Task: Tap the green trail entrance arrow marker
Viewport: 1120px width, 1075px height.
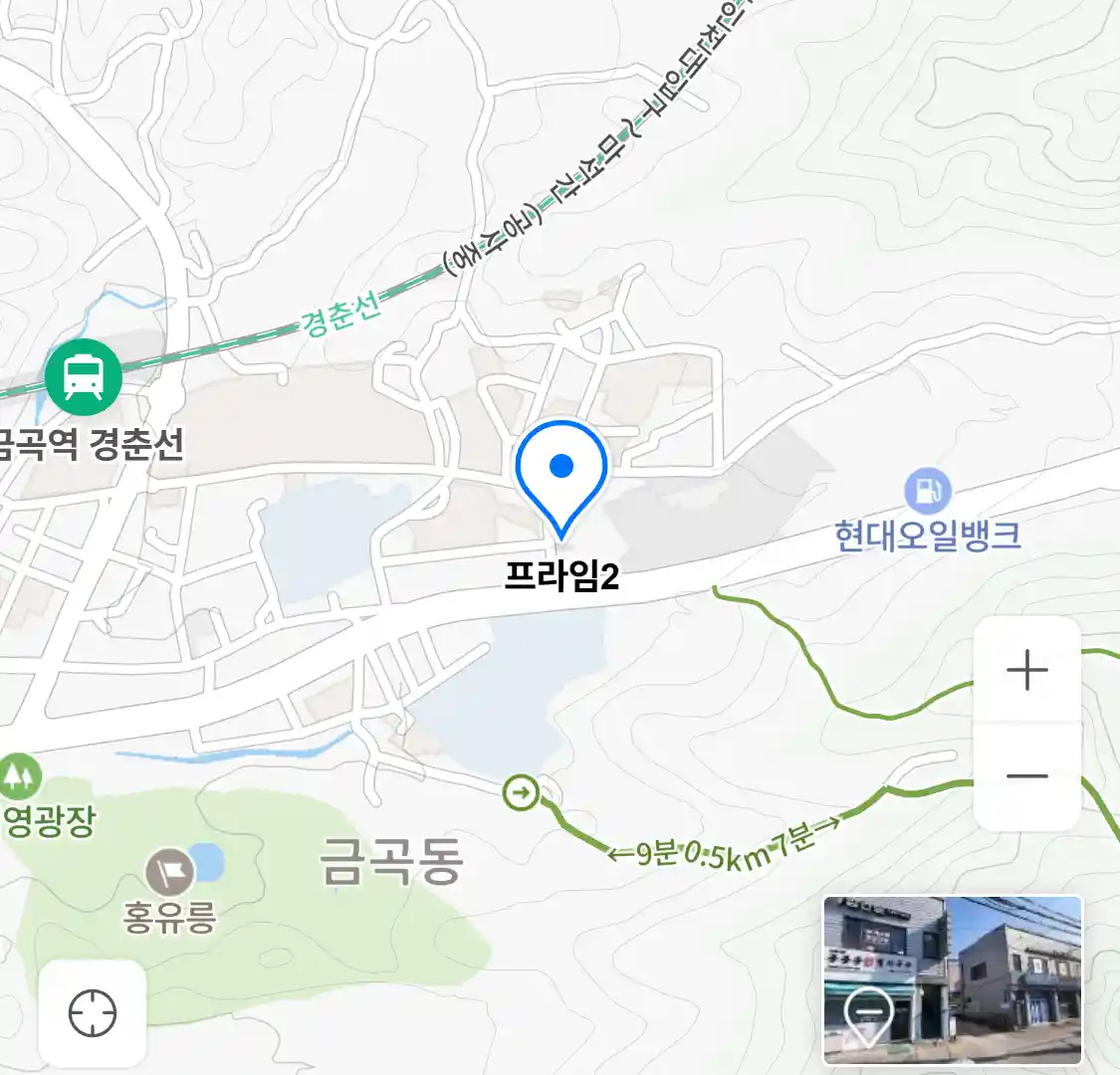Action: coord(521,793)
